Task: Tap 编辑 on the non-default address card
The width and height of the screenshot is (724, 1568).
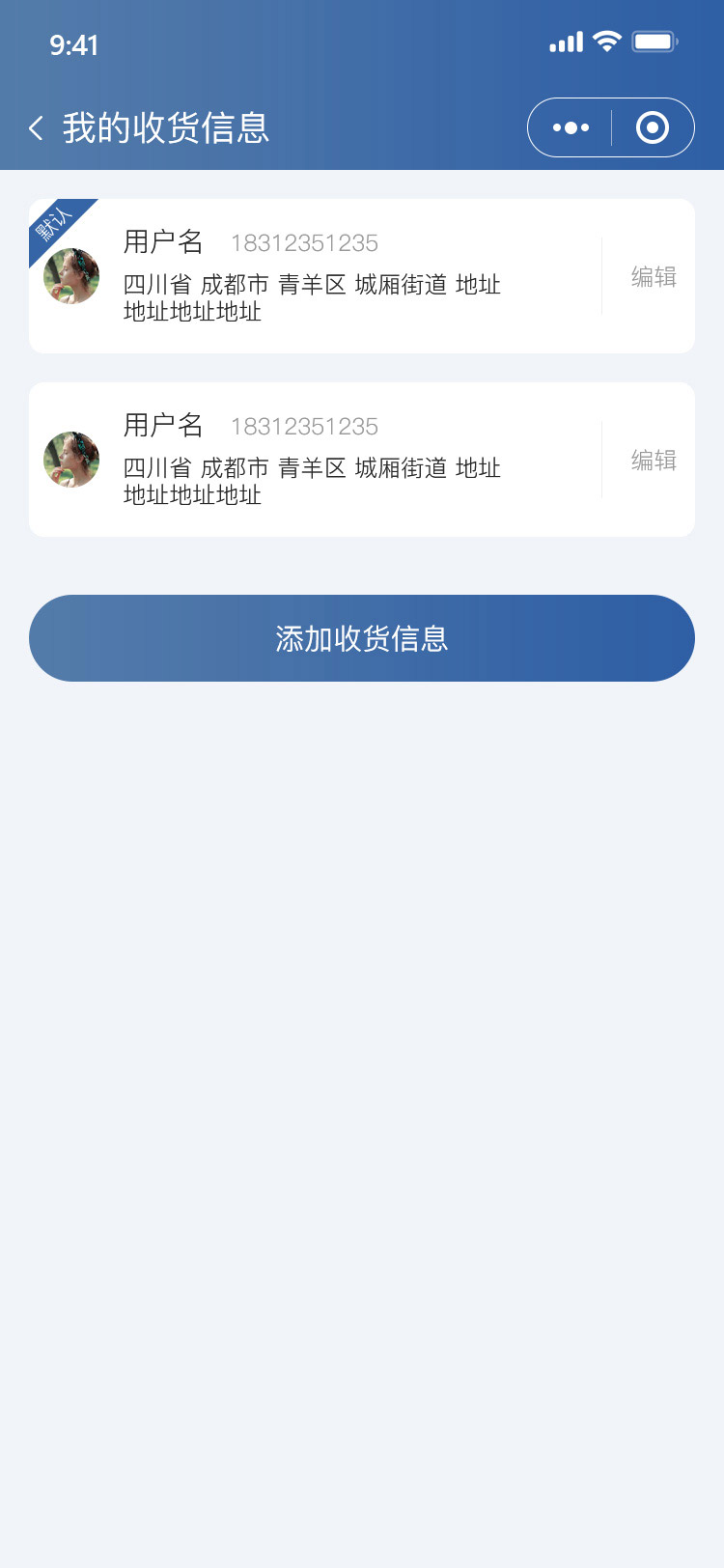Action: tap(654, 460)
